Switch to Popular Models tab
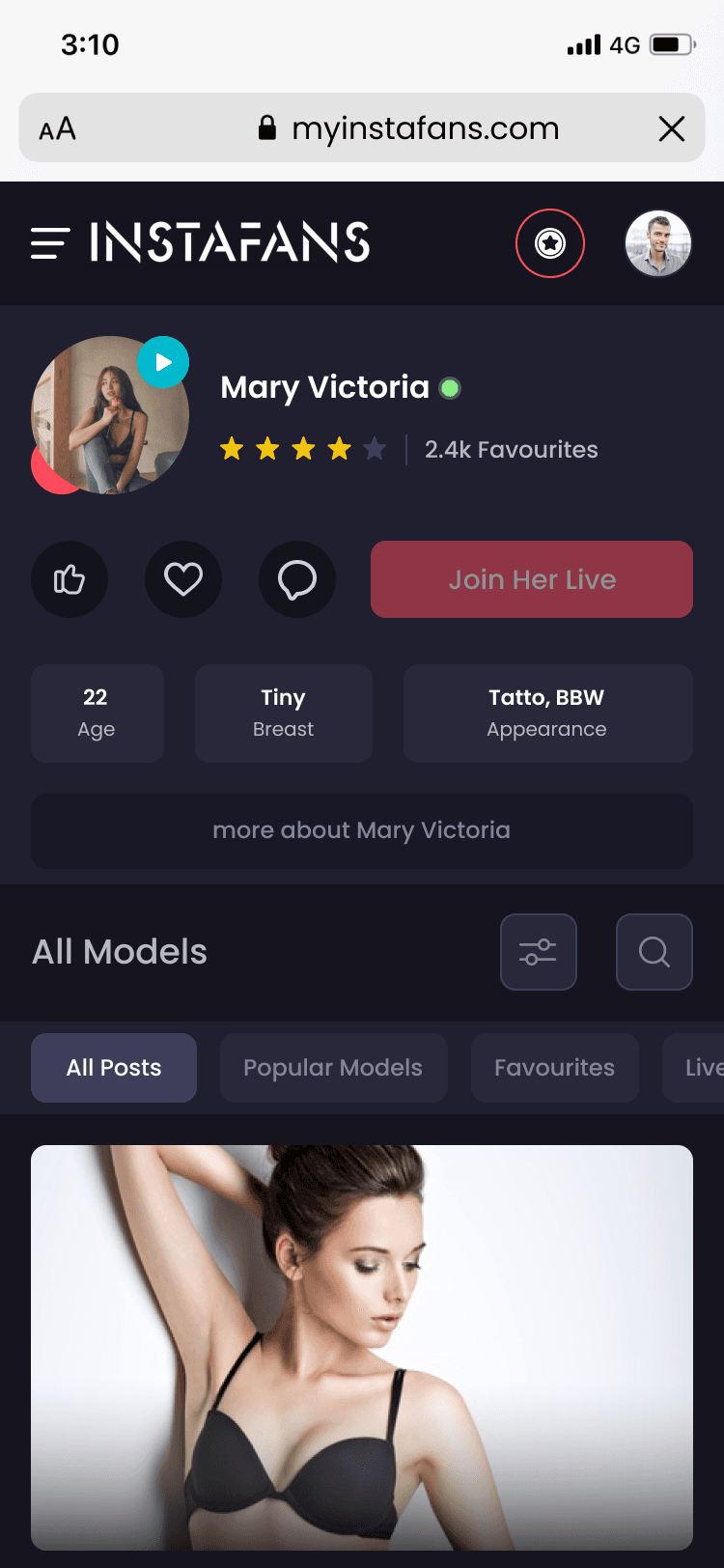The image size is (724, 1568). (x=333, y=1068)
